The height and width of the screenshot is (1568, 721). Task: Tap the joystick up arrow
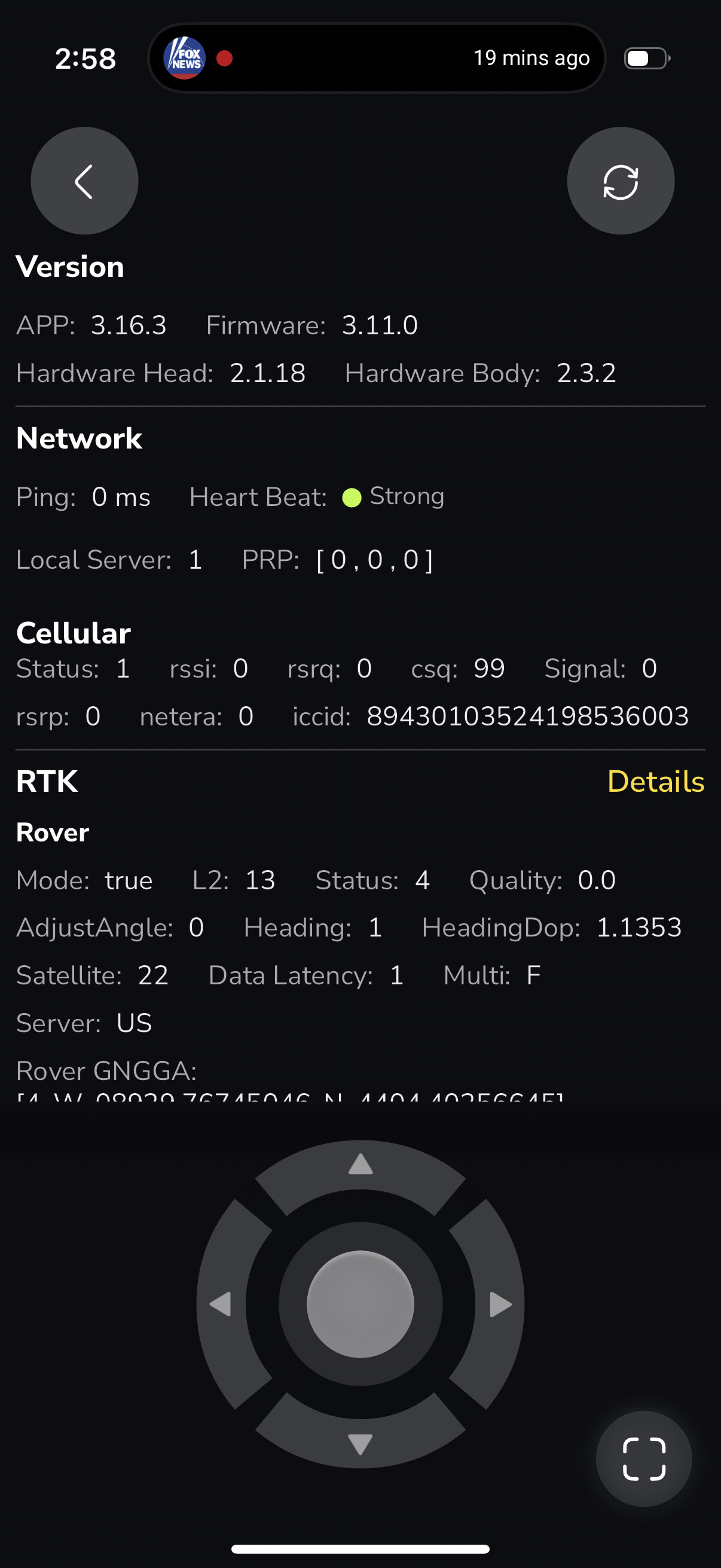tap(360, 1165)
